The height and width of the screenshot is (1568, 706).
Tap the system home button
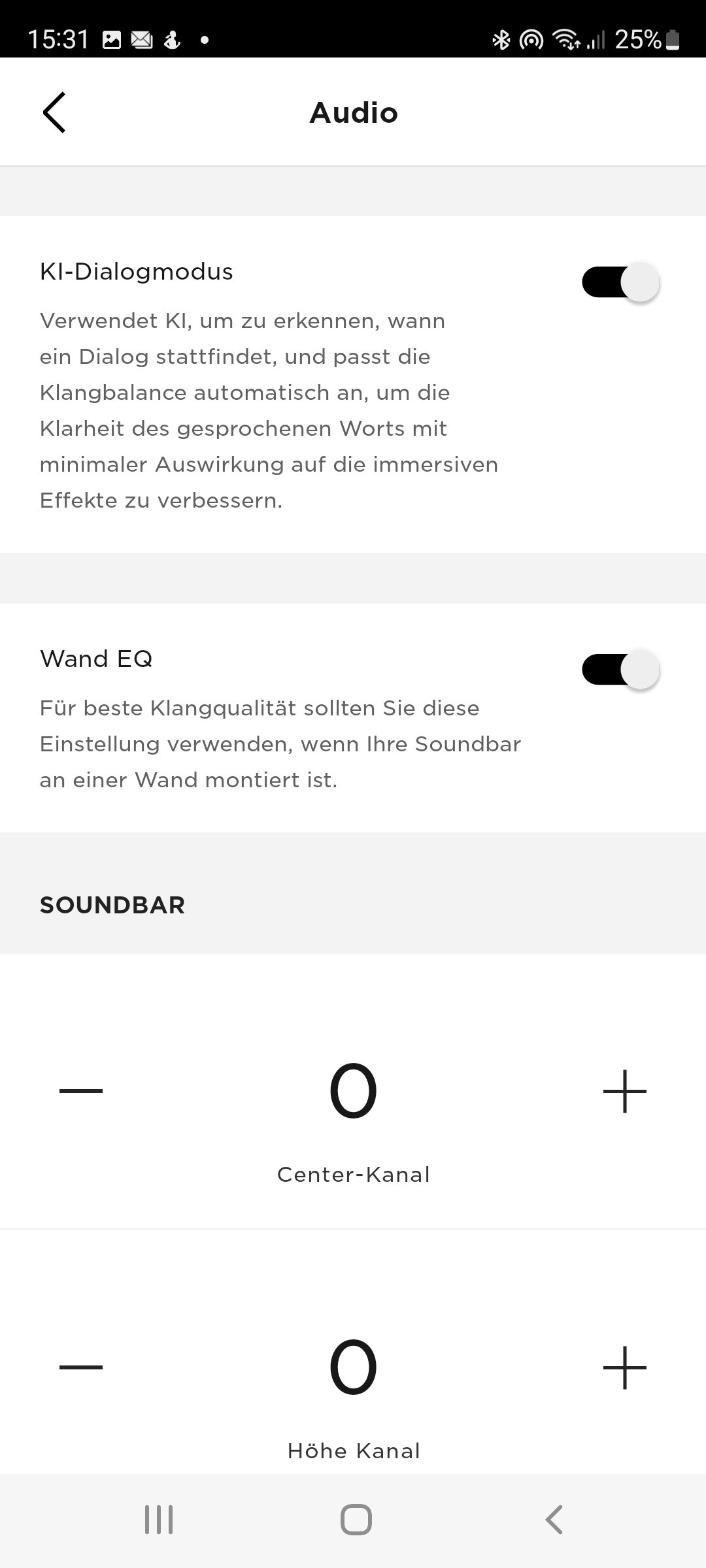coord(356,1520)
